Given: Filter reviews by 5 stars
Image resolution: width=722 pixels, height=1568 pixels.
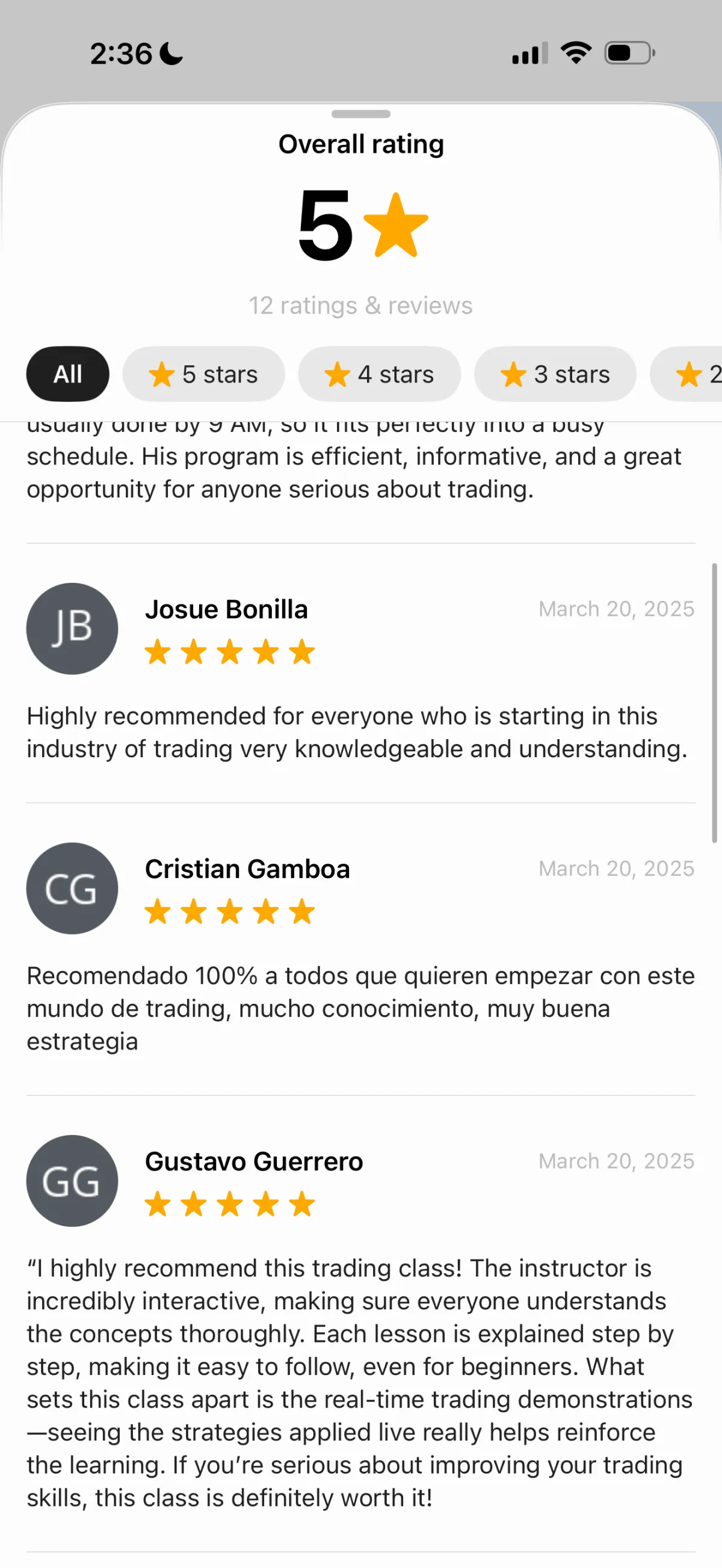Looking at the screenshot, I should 203,374.
